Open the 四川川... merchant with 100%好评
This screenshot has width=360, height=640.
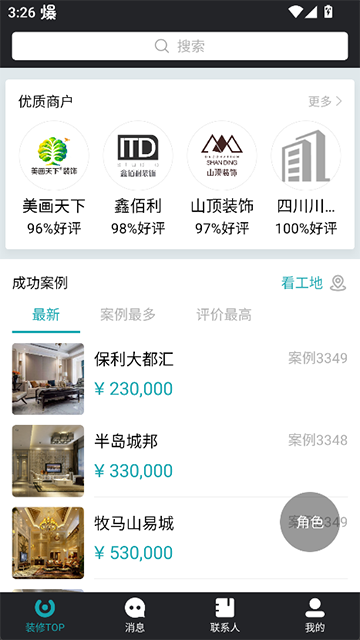click(306, 178)
